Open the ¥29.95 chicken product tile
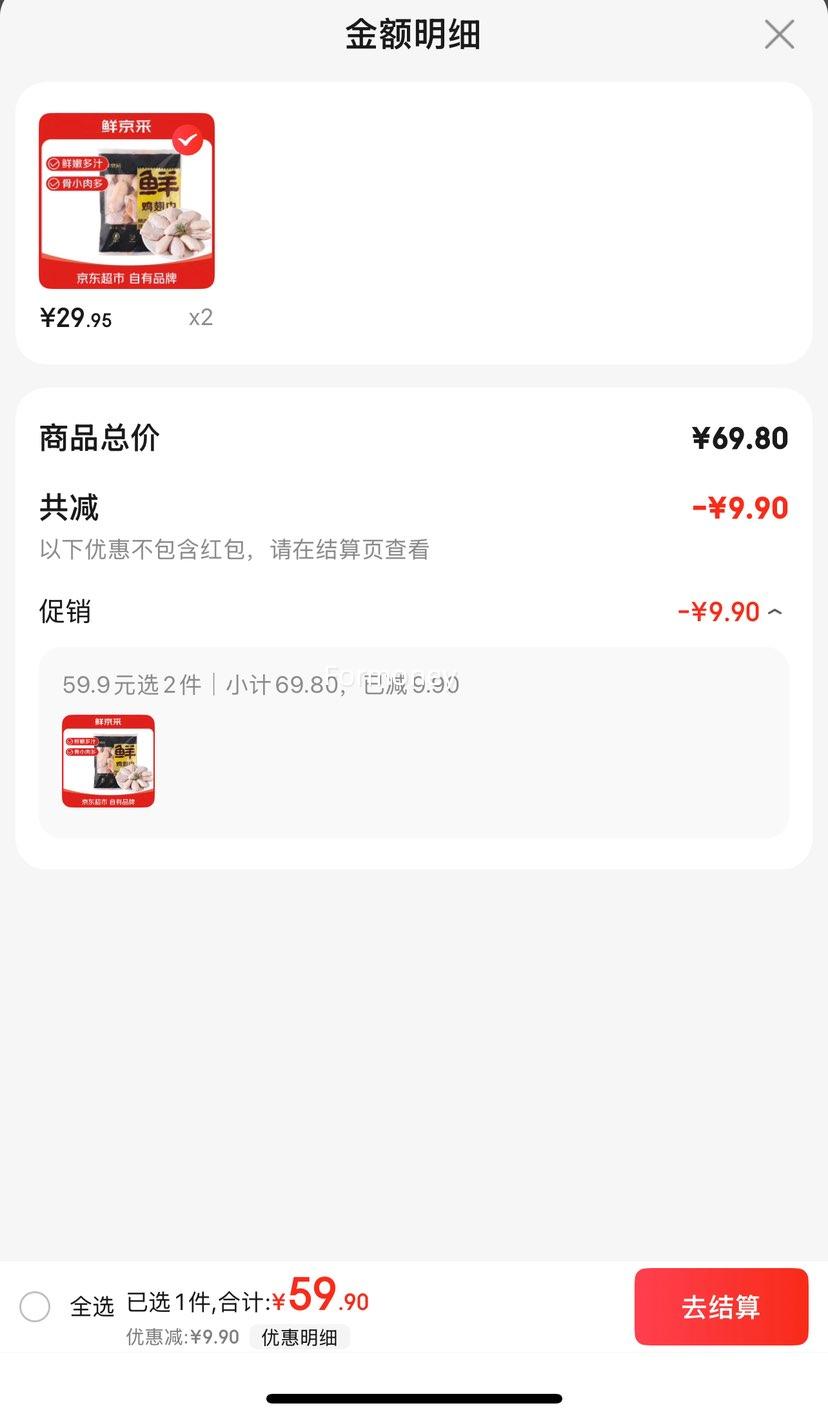 tap(127, 201)
